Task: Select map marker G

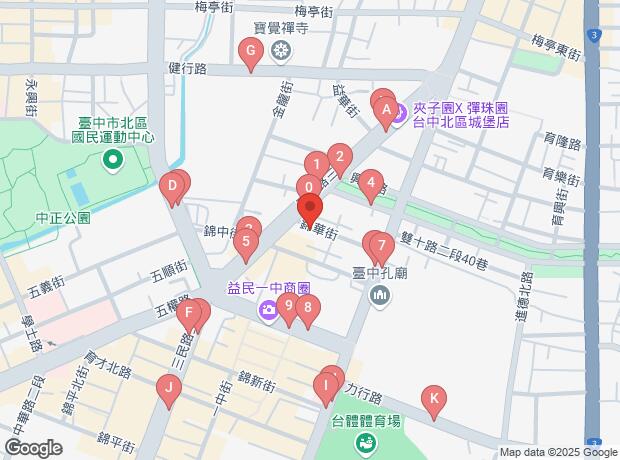Action: tap(250, 52)
